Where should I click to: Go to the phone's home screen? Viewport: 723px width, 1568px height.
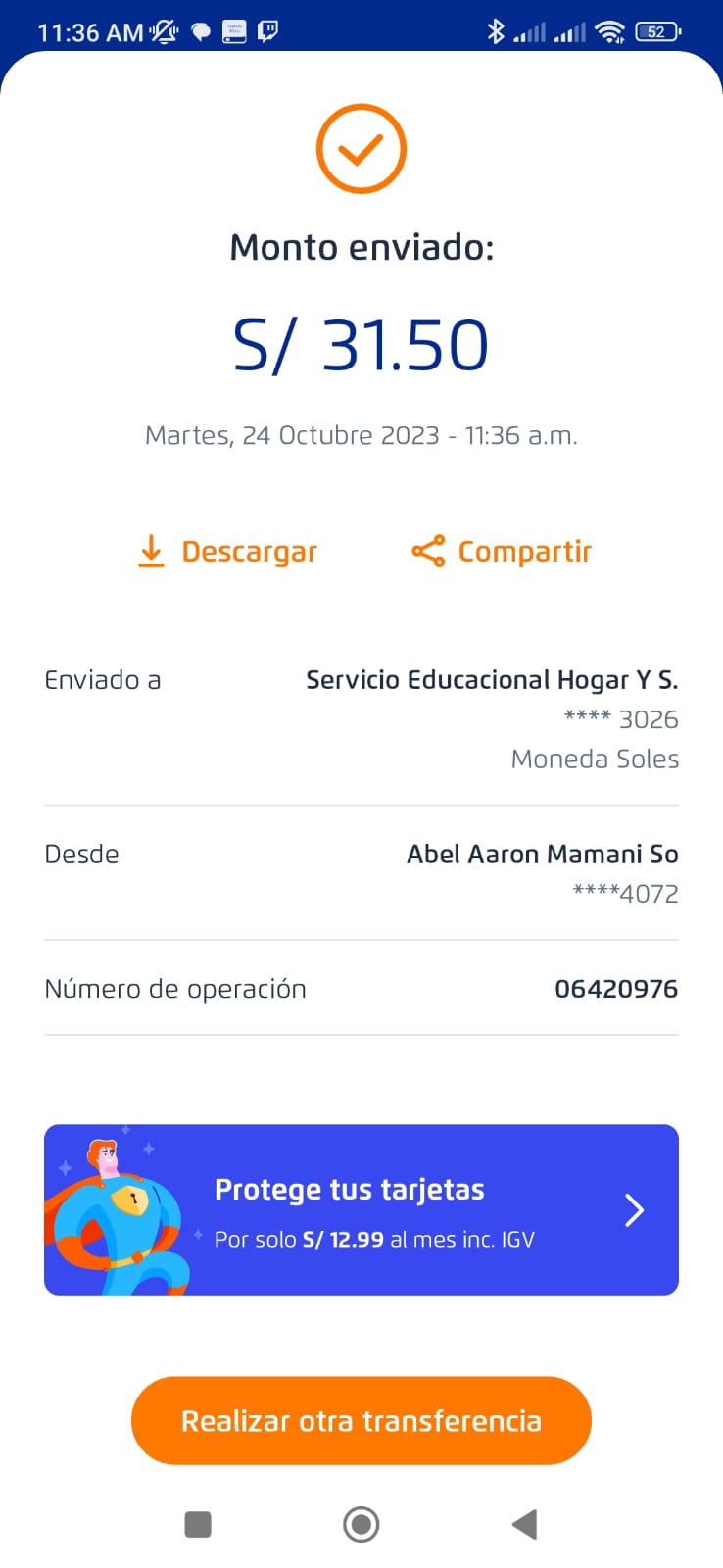coord(361,1524)
